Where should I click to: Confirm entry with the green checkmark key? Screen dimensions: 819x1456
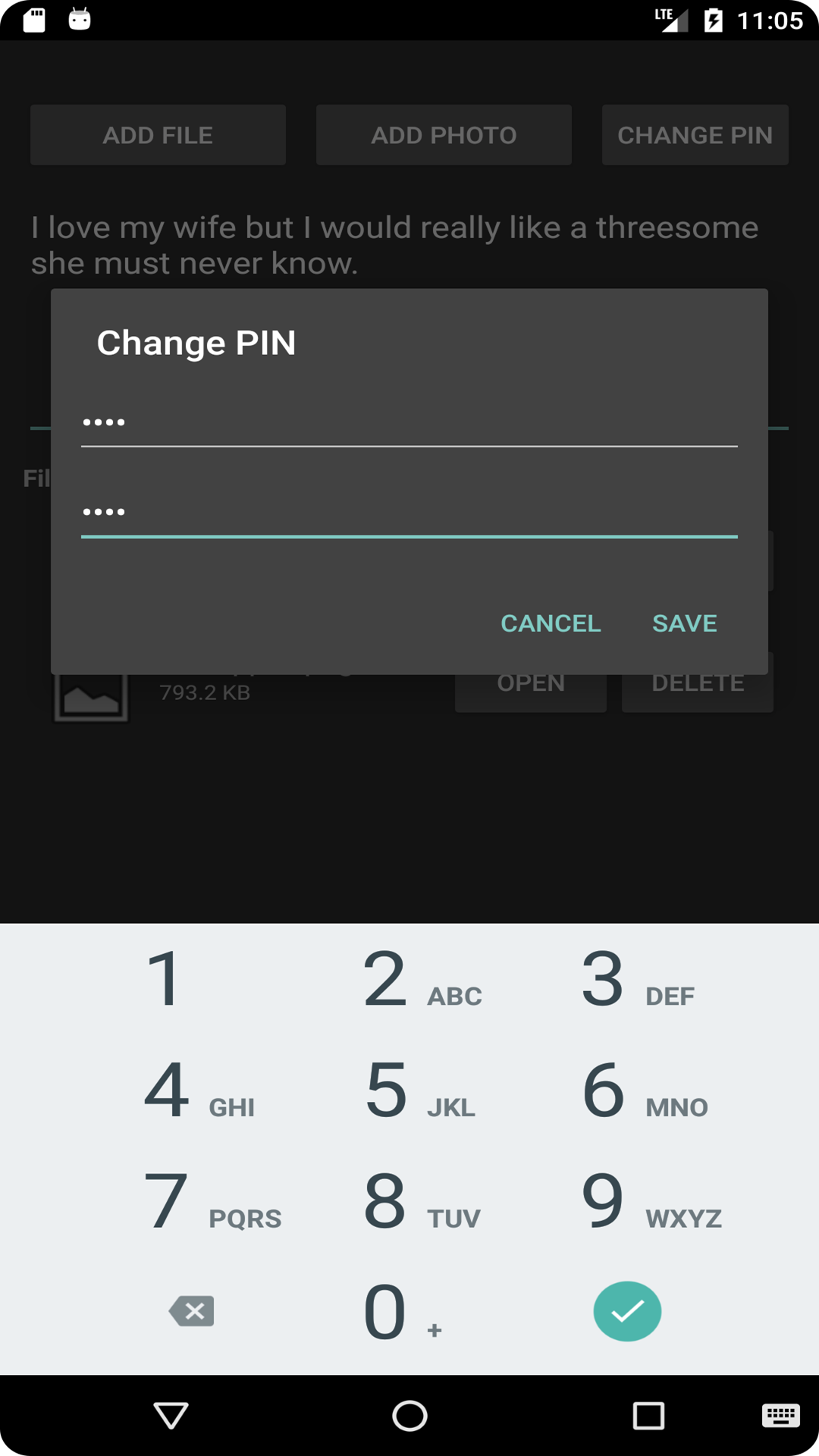coord(627,1311)
